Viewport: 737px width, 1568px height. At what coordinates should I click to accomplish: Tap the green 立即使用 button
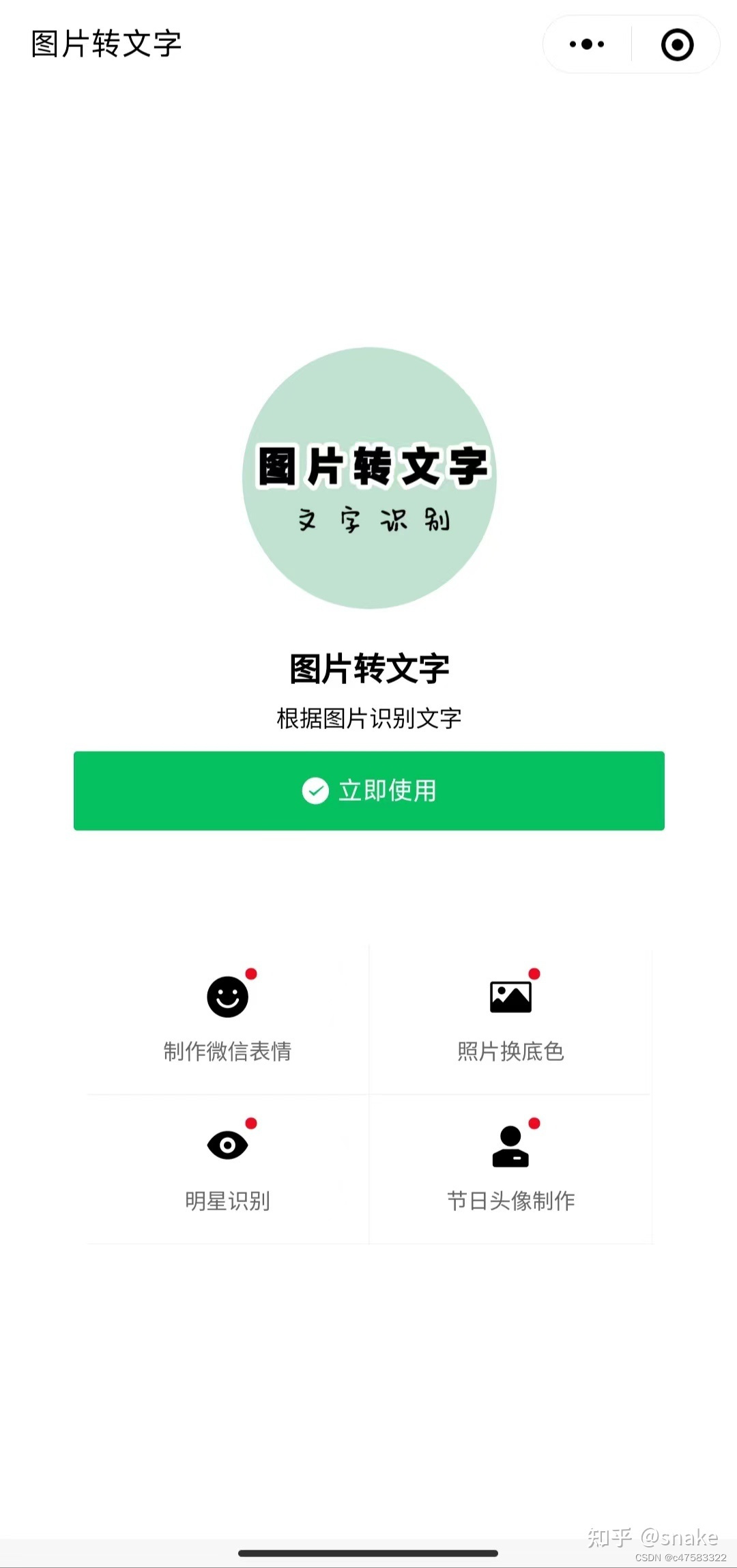(369, 790)
